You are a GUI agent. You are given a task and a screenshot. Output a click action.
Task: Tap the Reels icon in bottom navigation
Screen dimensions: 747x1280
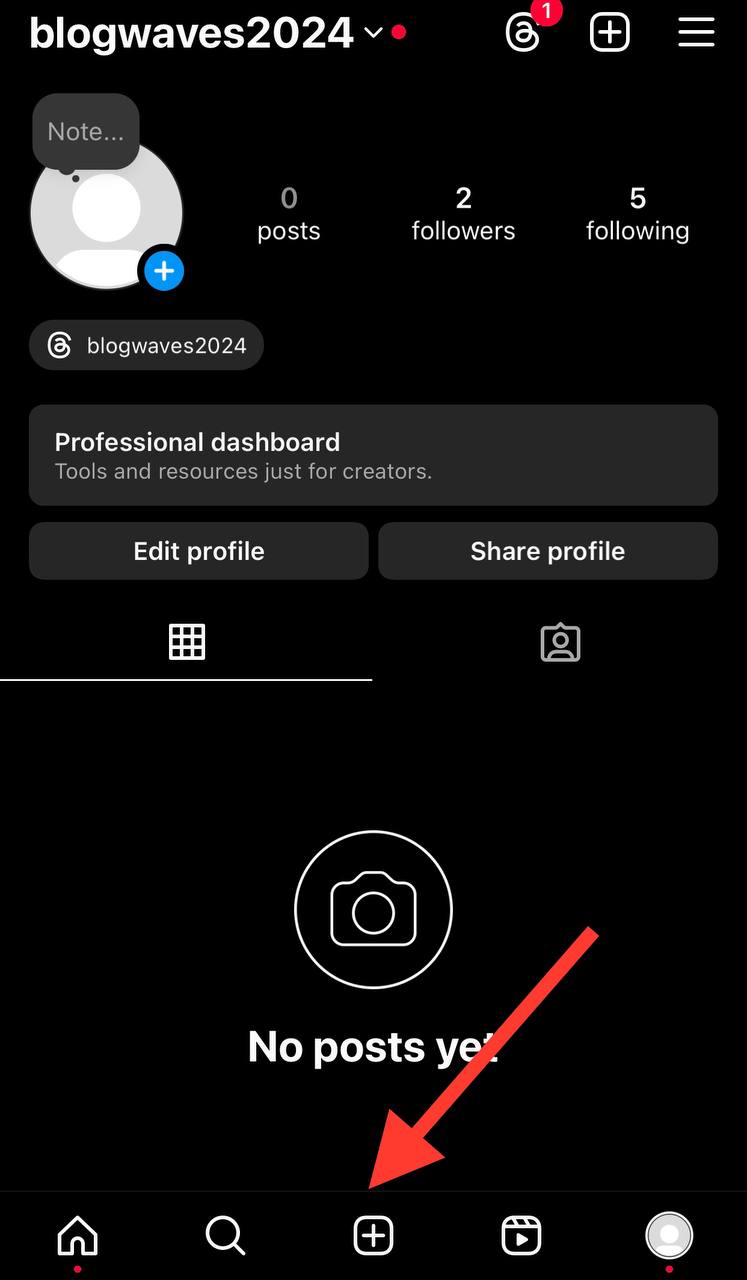point(521,1235)
